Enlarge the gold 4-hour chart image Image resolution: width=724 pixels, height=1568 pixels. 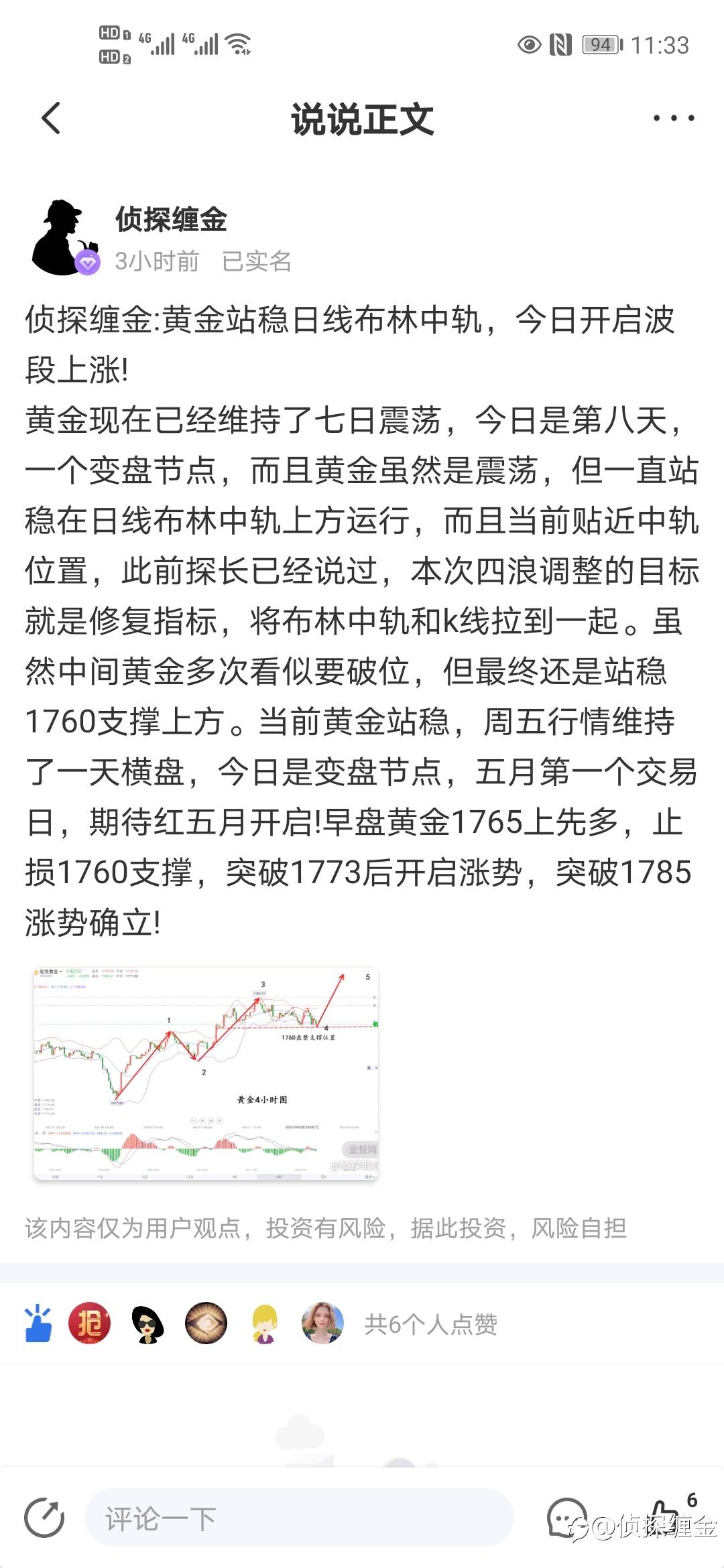point(206,1073)
